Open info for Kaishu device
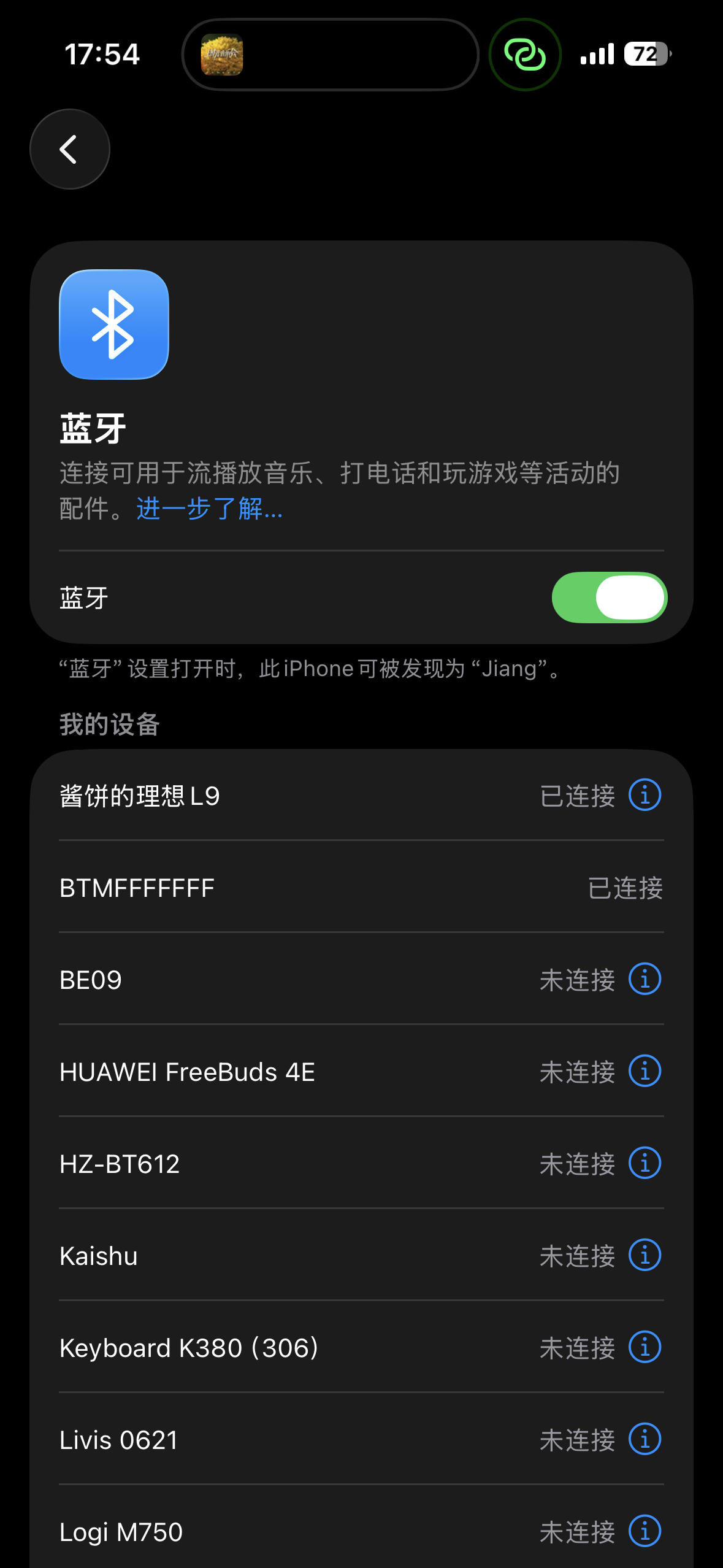The height and width of the screenshot is (1568, 723). pos(645,1256)
